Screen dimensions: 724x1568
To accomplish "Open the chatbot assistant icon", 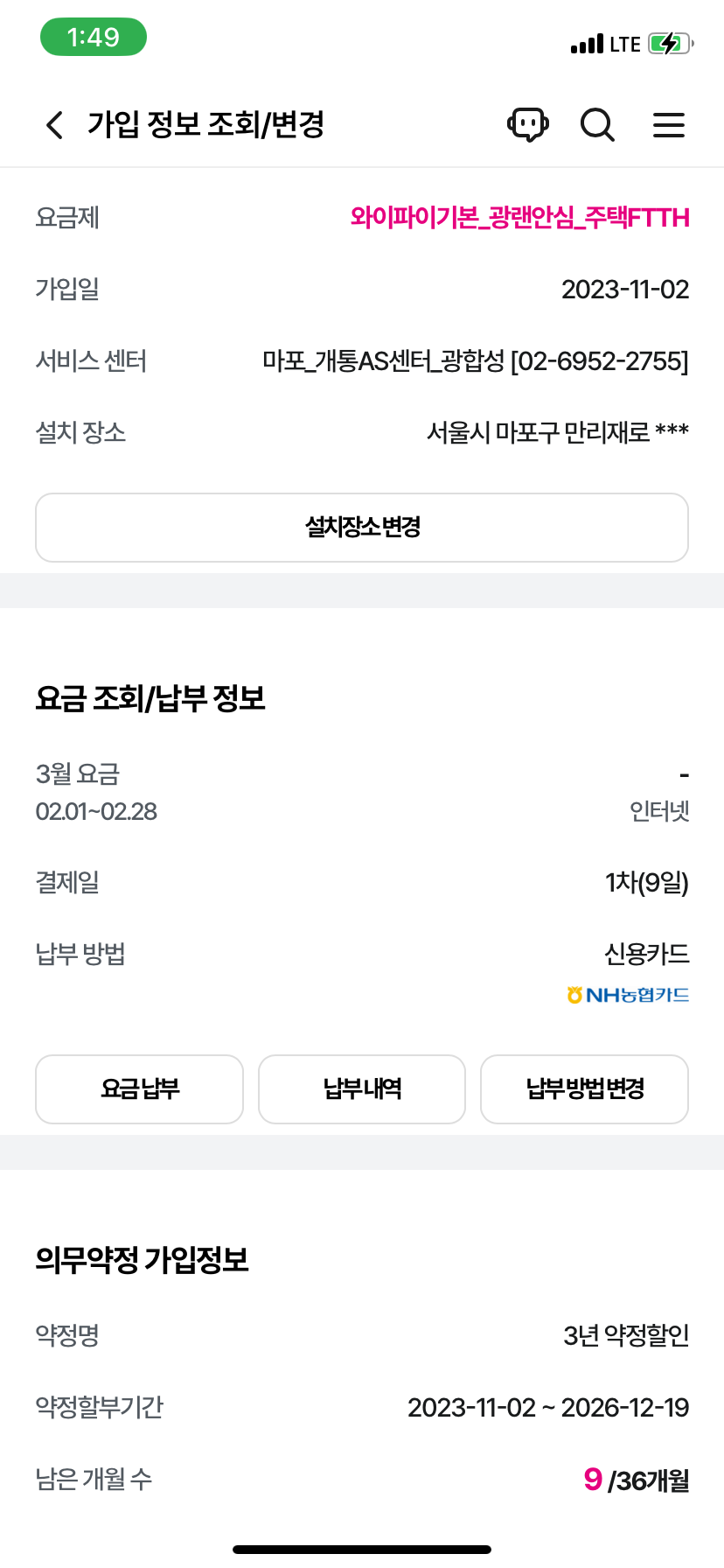I will [x=528, y=125].
